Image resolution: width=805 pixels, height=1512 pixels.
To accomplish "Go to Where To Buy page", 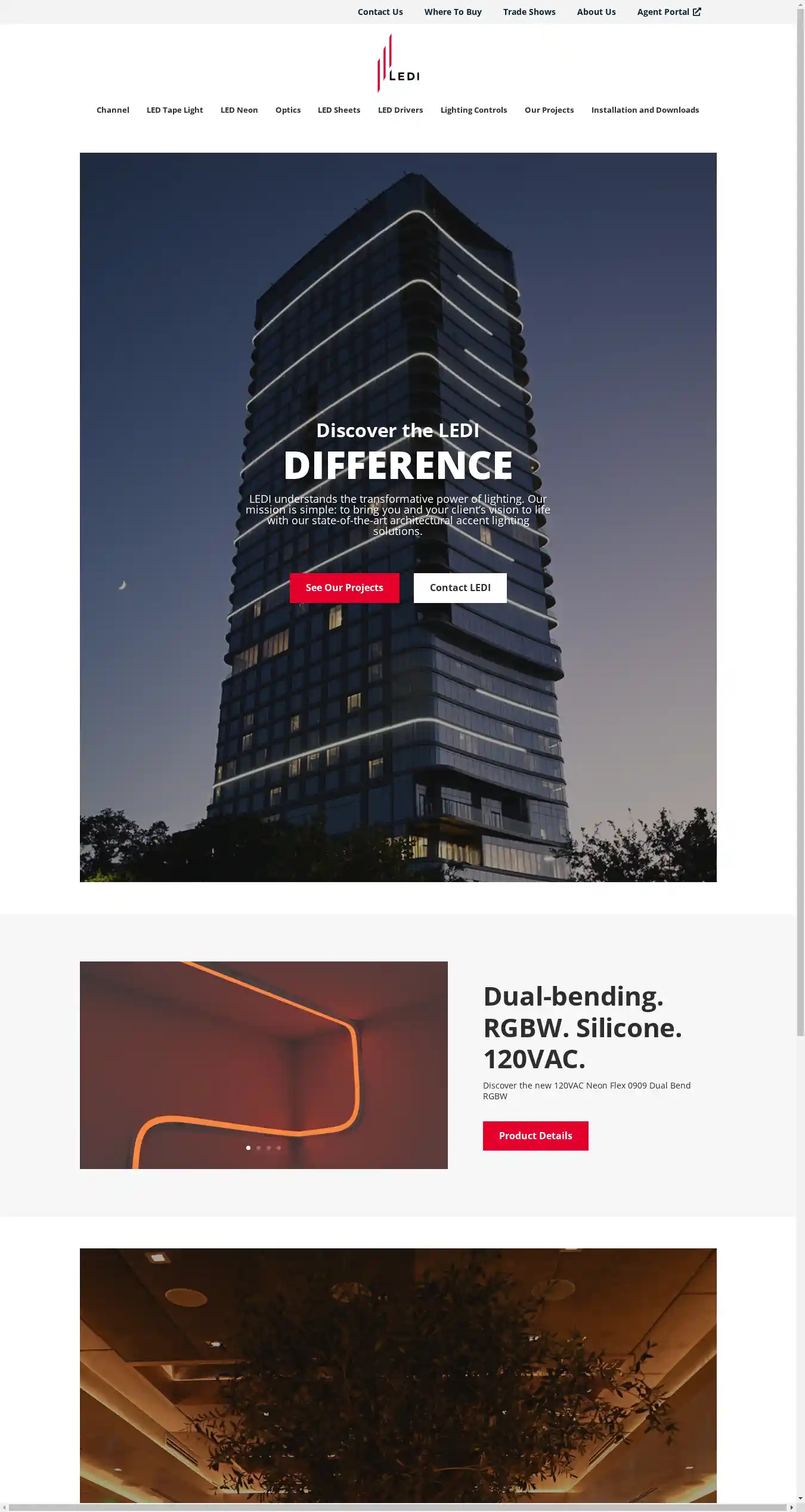I will 453,12.
